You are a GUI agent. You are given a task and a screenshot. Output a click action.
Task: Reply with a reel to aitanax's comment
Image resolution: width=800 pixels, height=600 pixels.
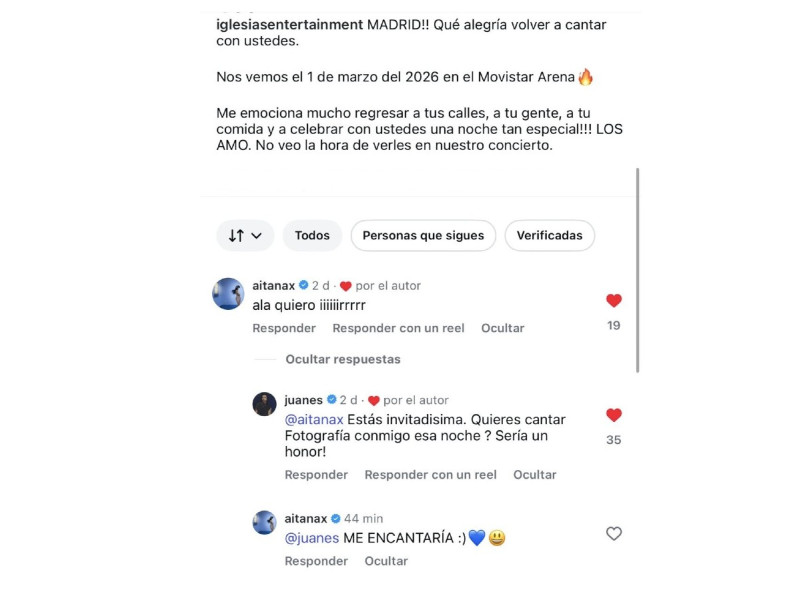pos(398,328)
